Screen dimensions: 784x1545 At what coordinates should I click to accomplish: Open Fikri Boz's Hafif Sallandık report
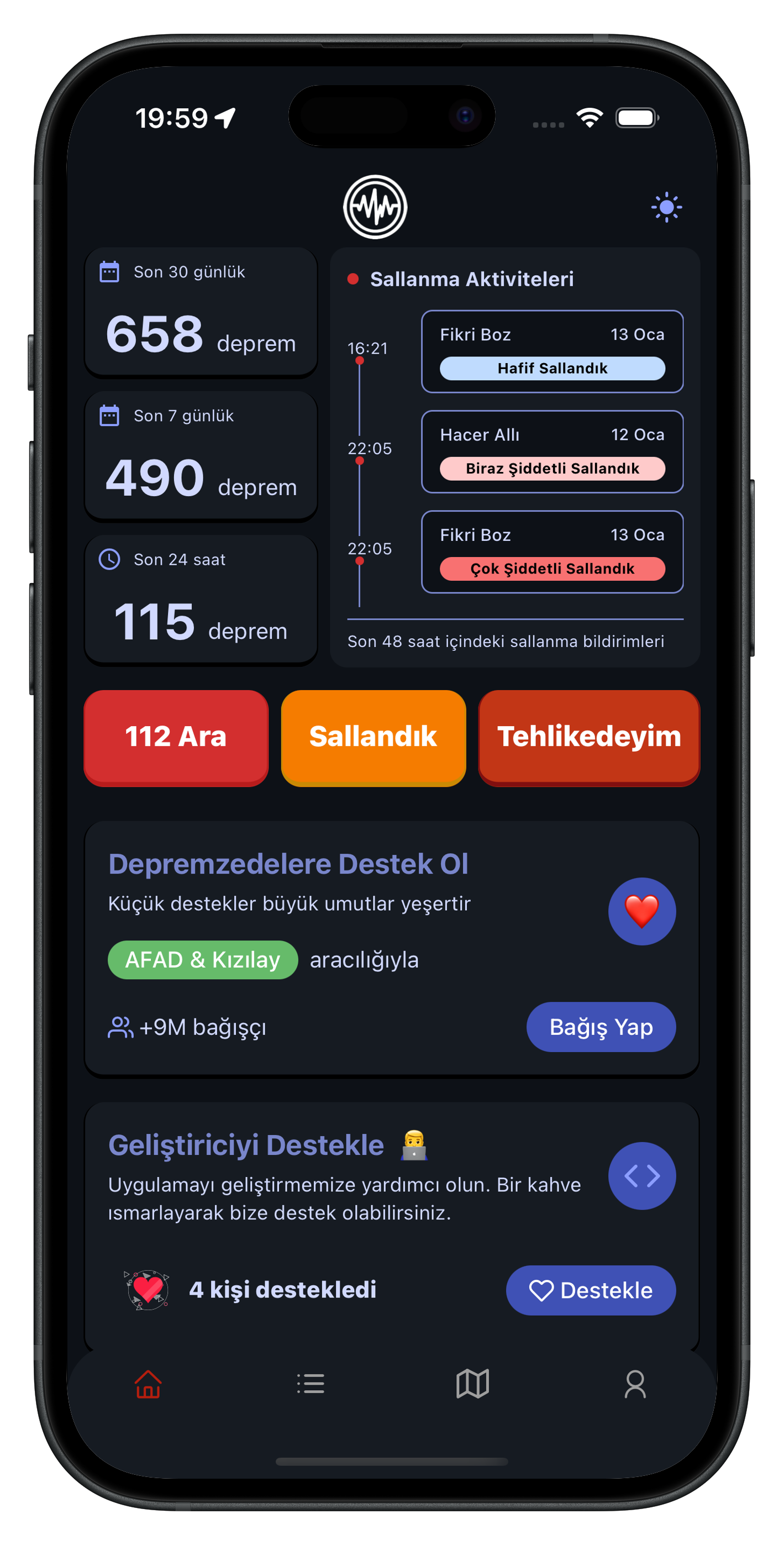(552, 351)
